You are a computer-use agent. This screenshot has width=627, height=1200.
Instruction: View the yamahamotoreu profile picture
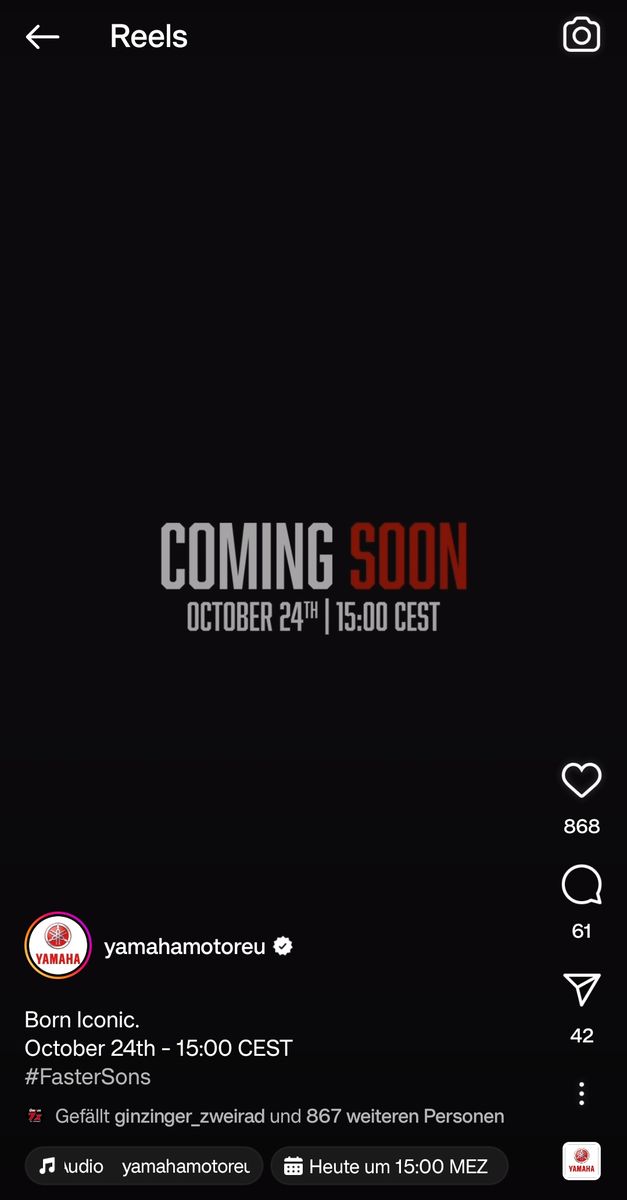pos(58,946)
